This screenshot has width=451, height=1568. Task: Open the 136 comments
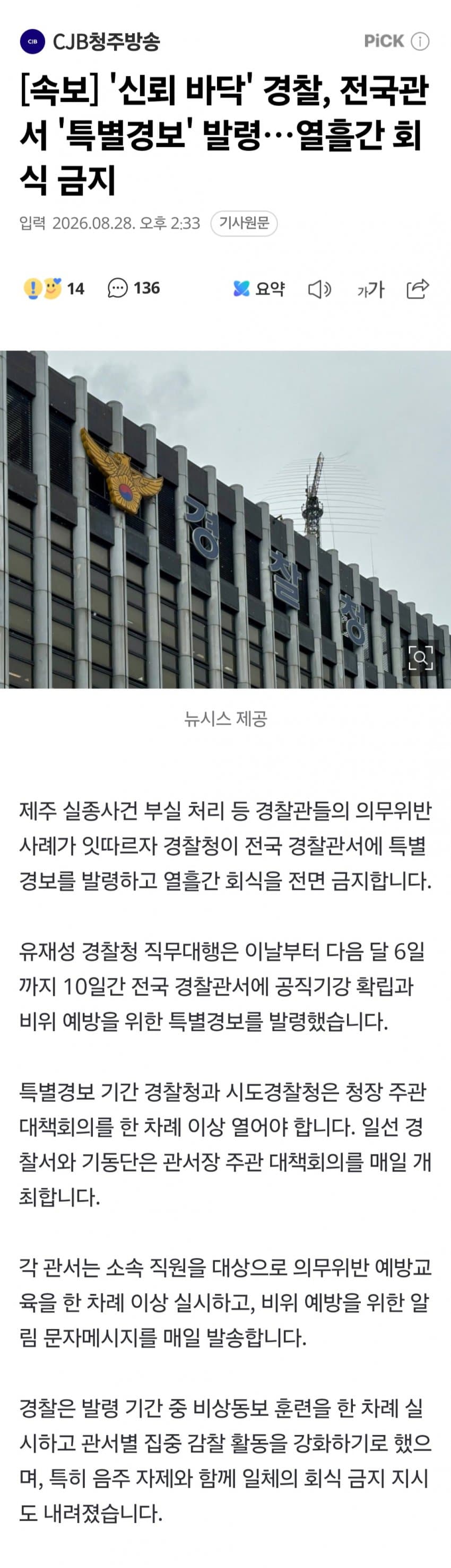coord(134,288)
